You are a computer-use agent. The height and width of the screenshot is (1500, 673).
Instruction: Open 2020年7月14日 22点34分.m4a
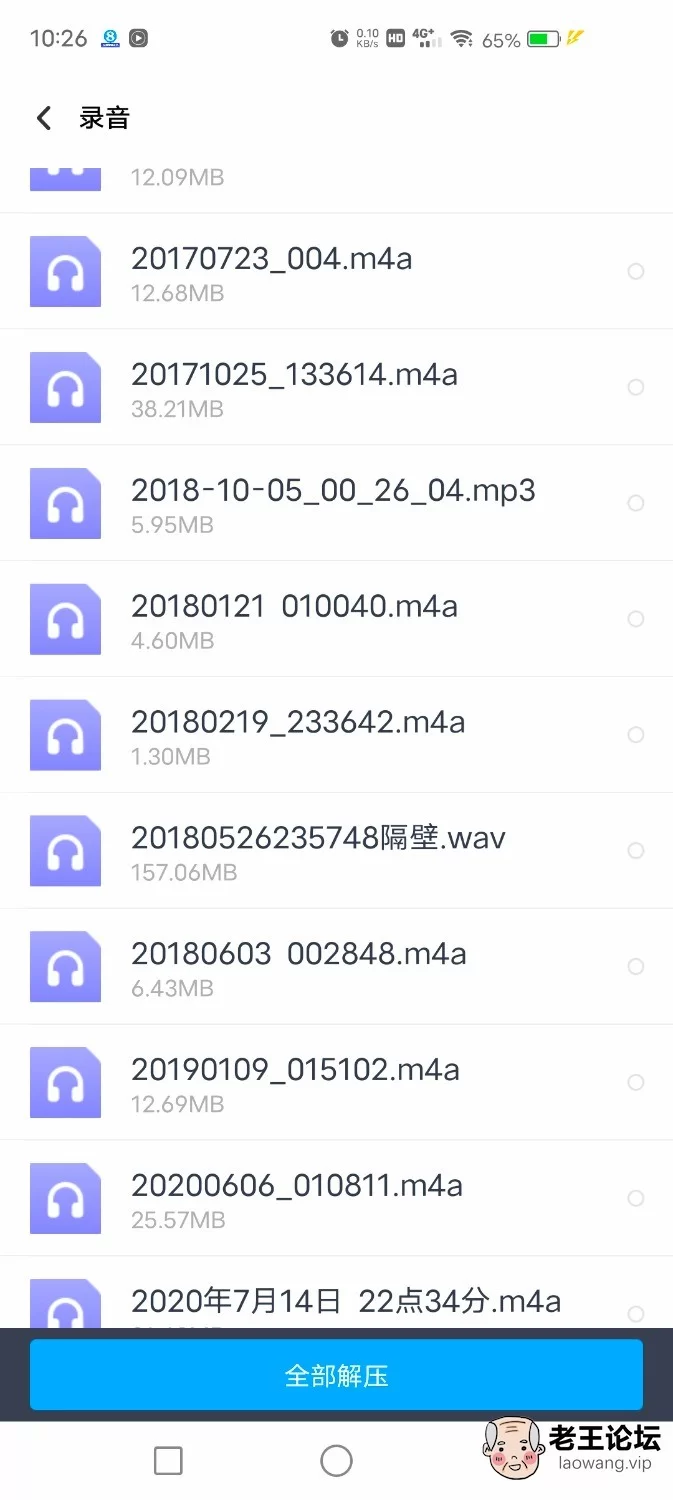[x=336, y=1293]
